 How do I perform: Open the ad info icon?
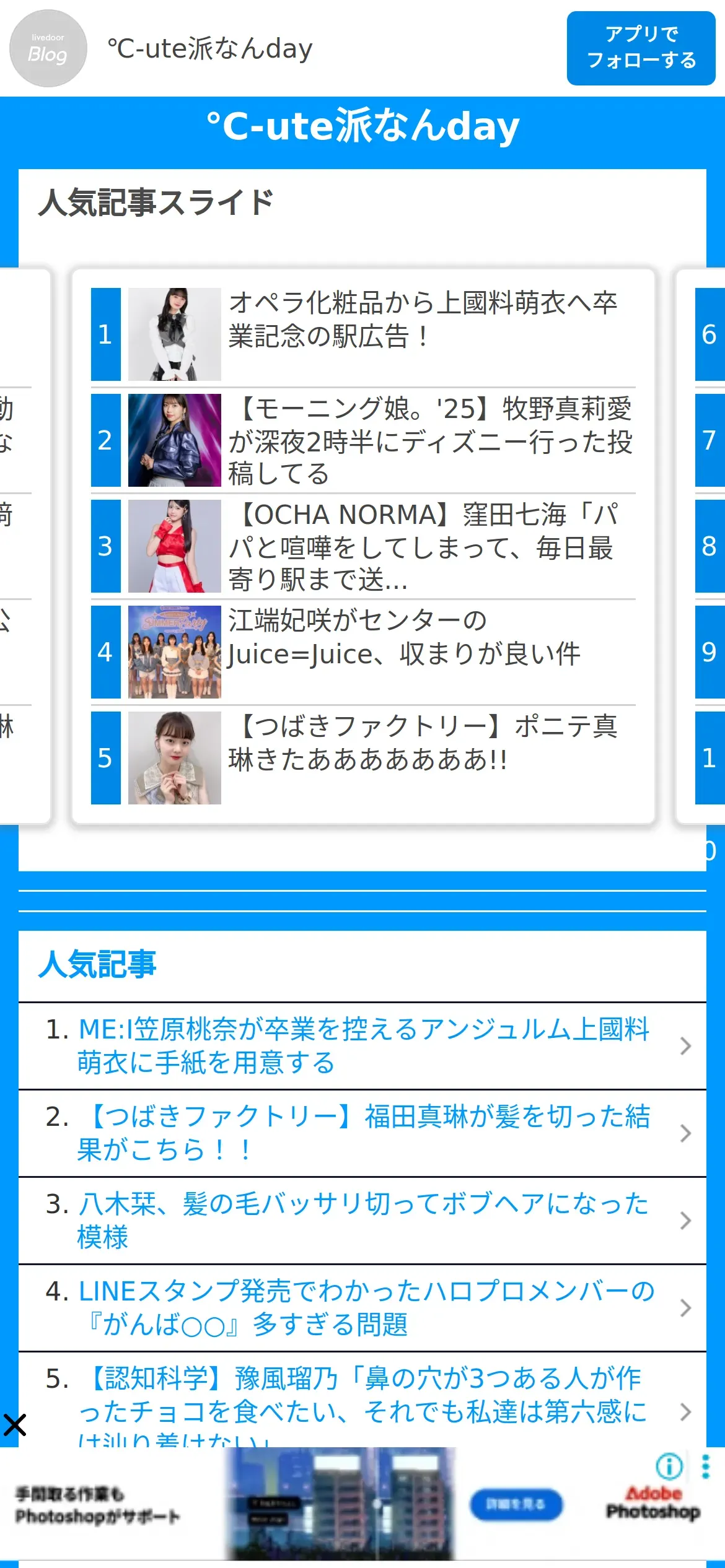point(669,1466)
